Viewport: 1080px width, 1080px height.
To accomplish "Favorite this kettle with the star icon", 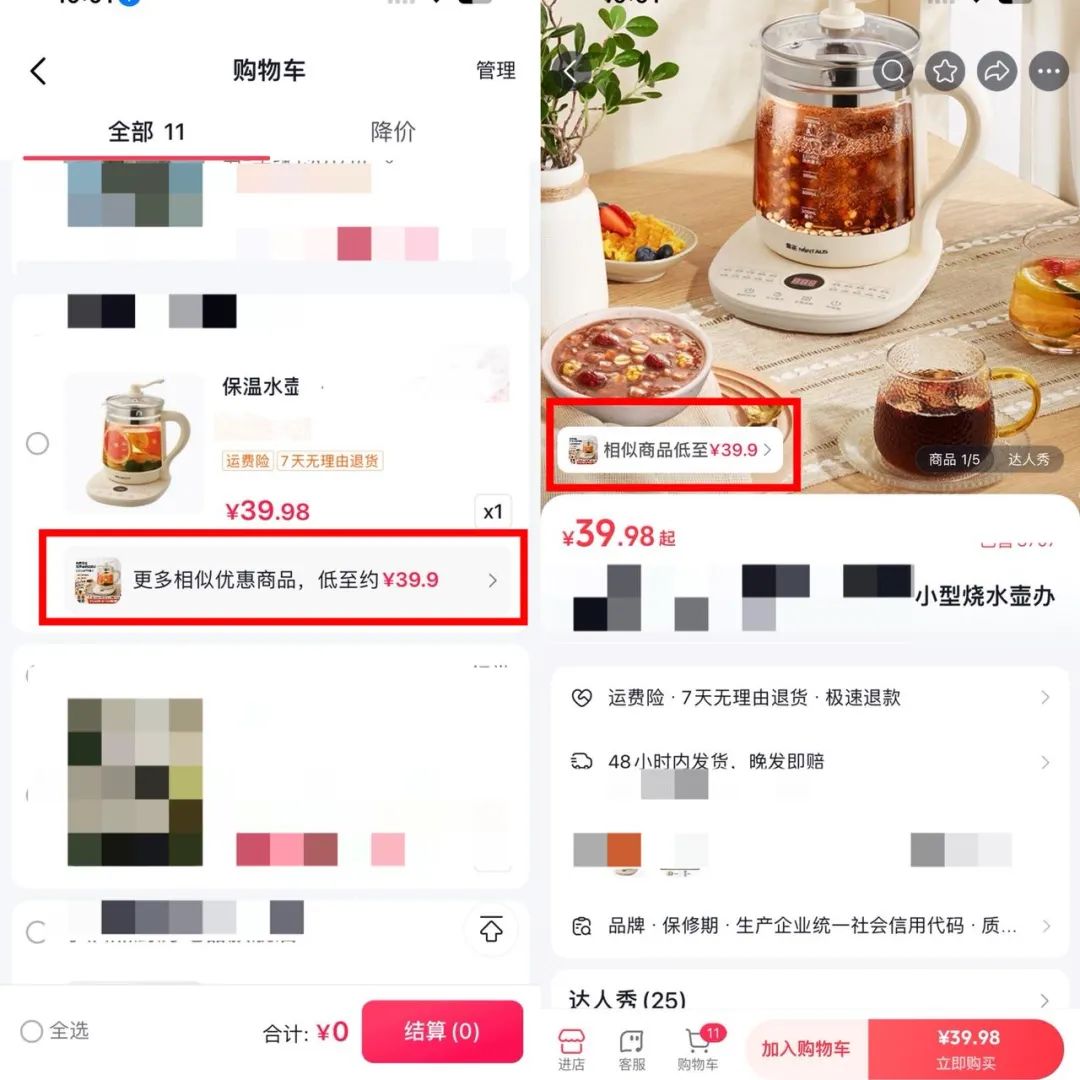I will point(945,72).
